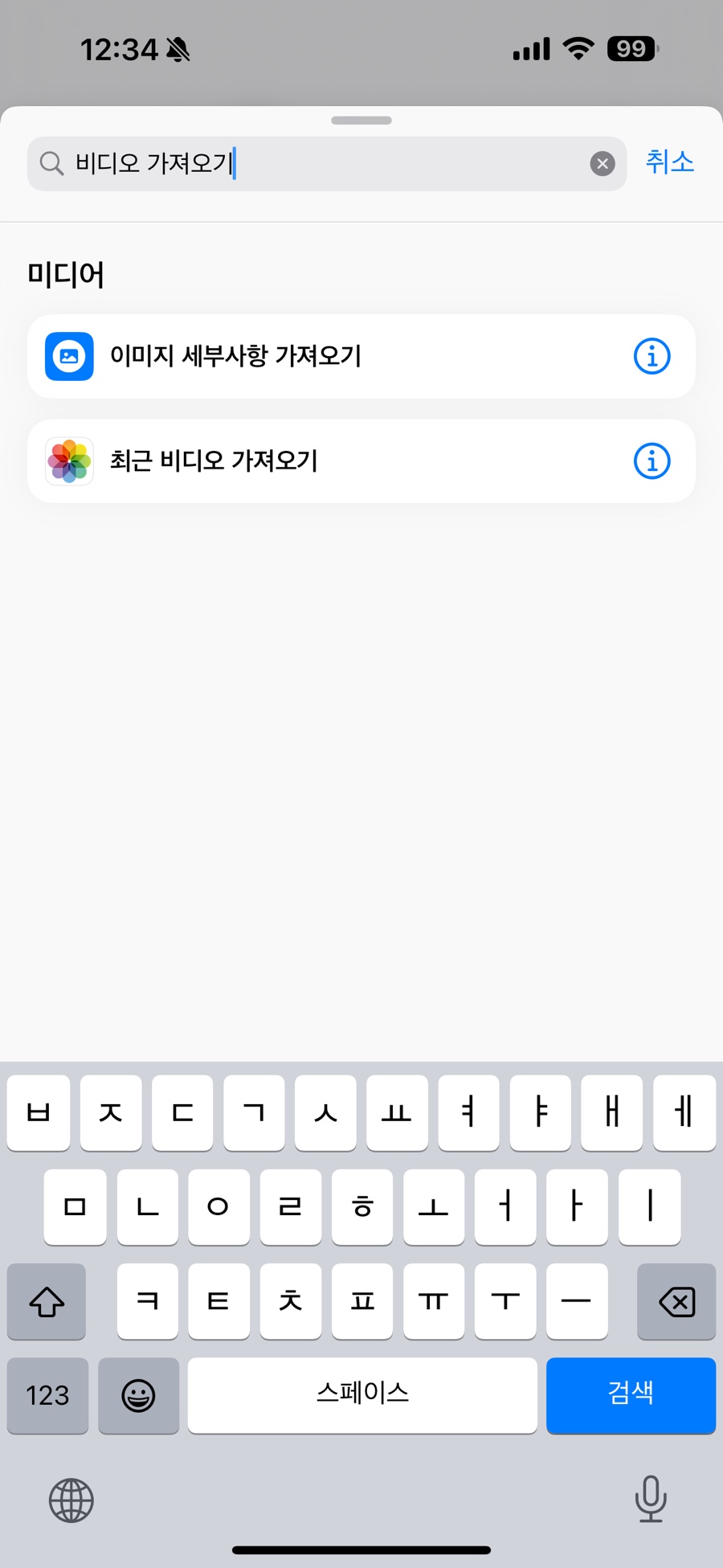Open info for 최근 비디오 가져오기
The width and height of the screenshot is (723, 1568).
tap(652, 461)
